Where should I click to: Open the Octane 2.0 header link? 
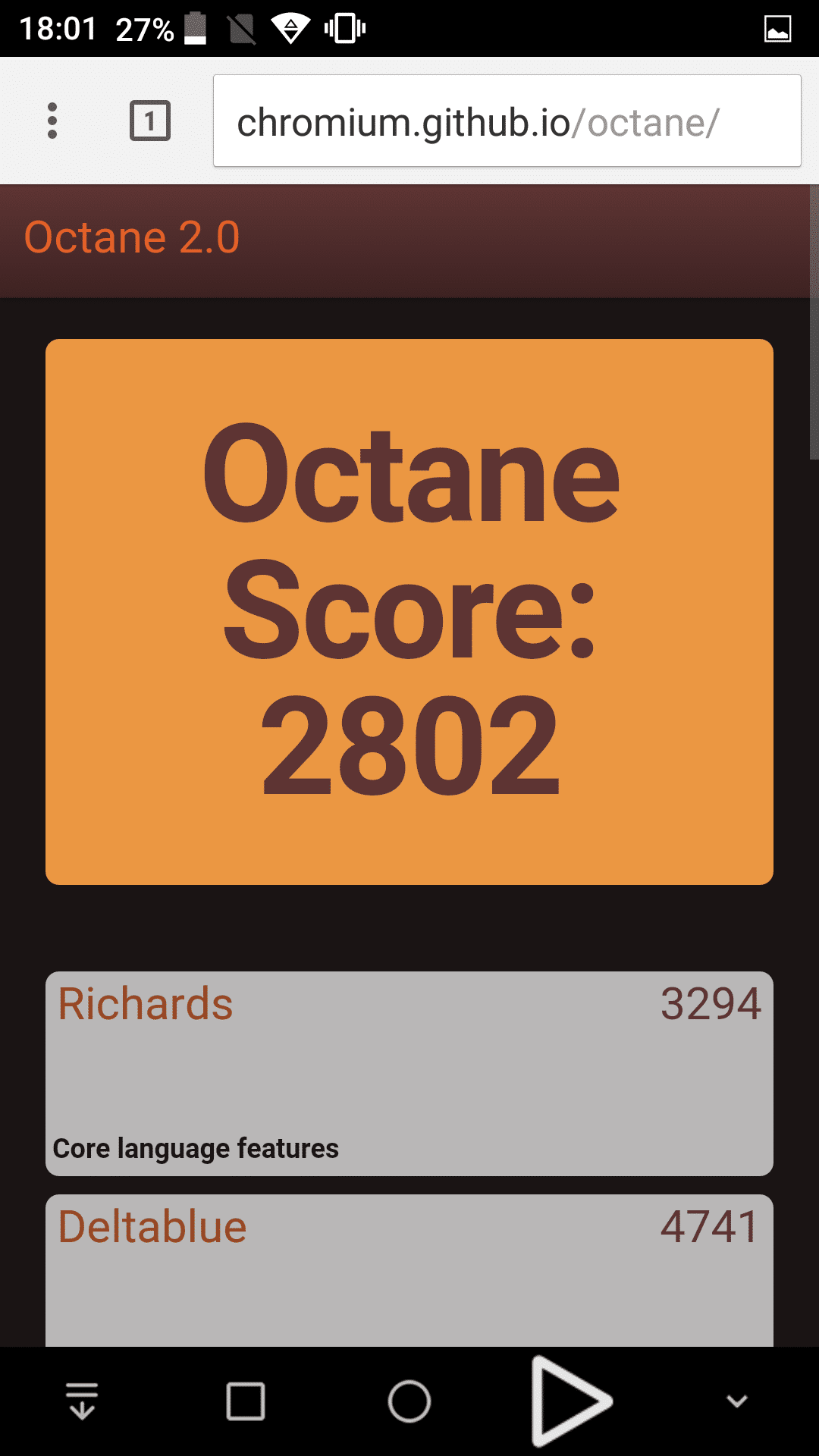coord(132,237)
